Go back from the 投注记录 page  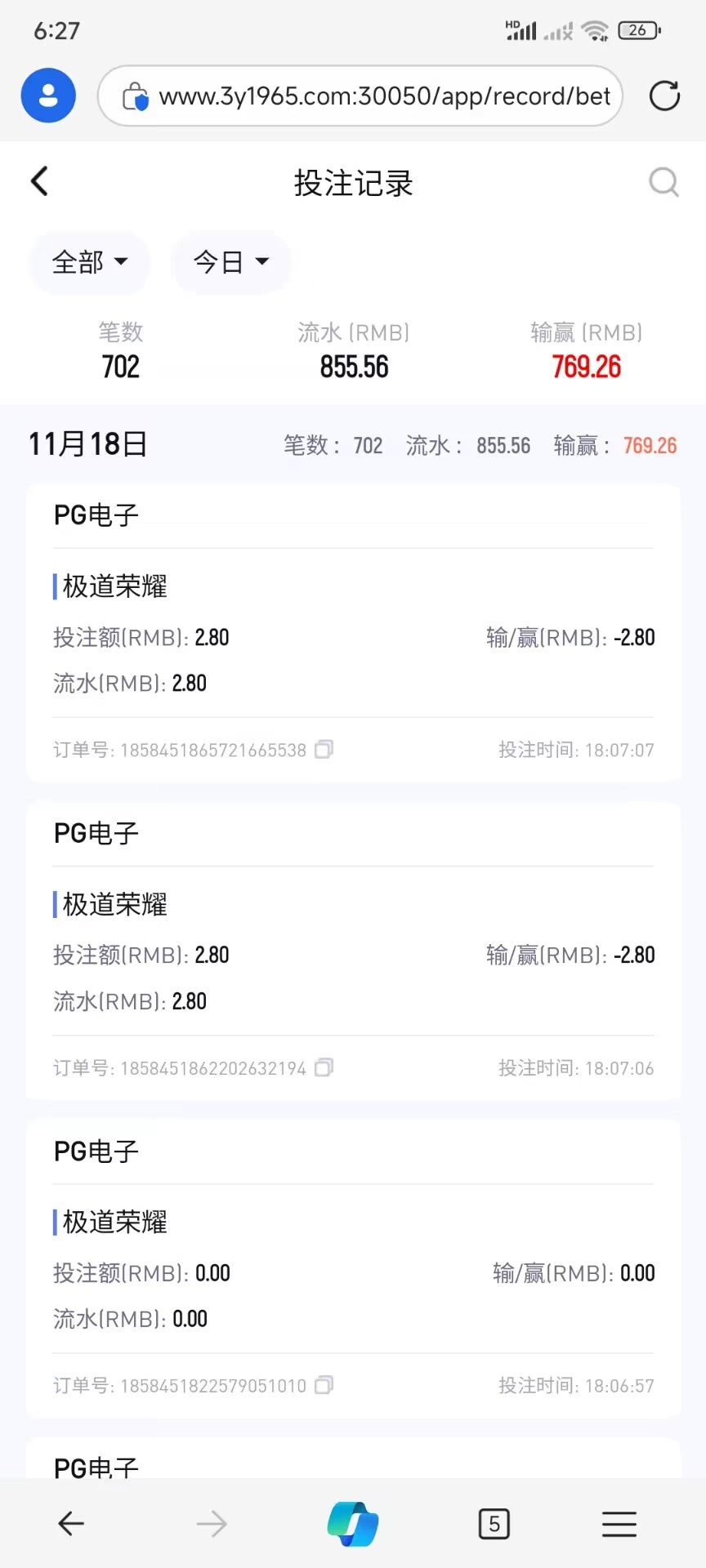point(39,181)
